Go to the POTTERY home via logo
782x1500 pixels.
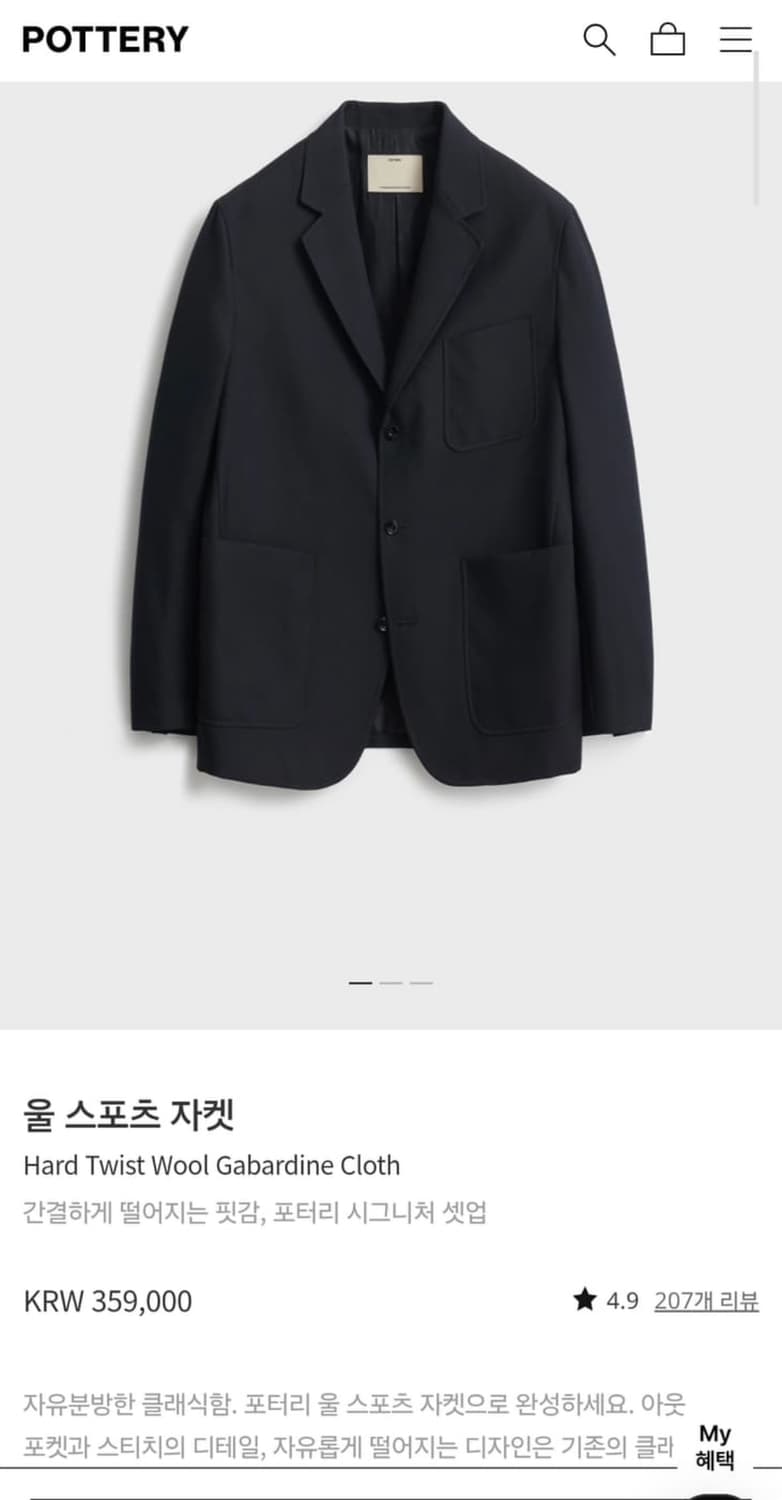(104, 40)
